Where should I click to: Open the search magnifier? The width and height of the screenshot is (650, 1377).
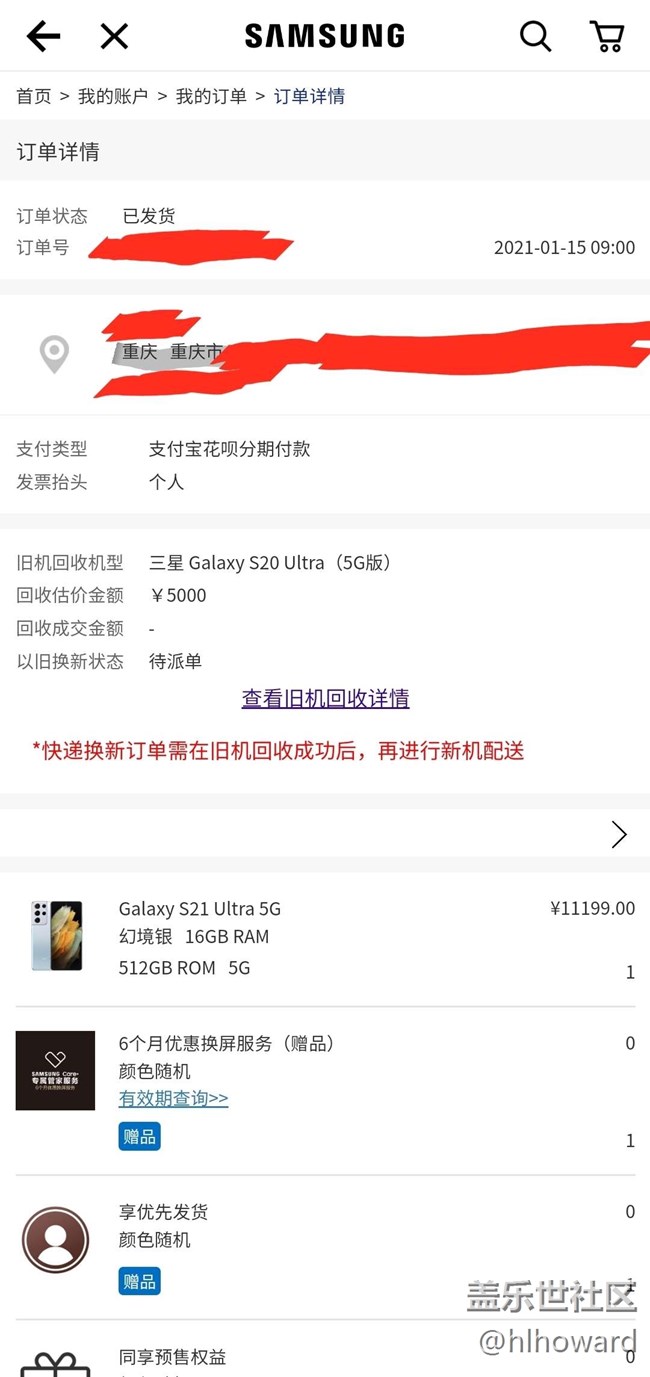coord(535,37)
